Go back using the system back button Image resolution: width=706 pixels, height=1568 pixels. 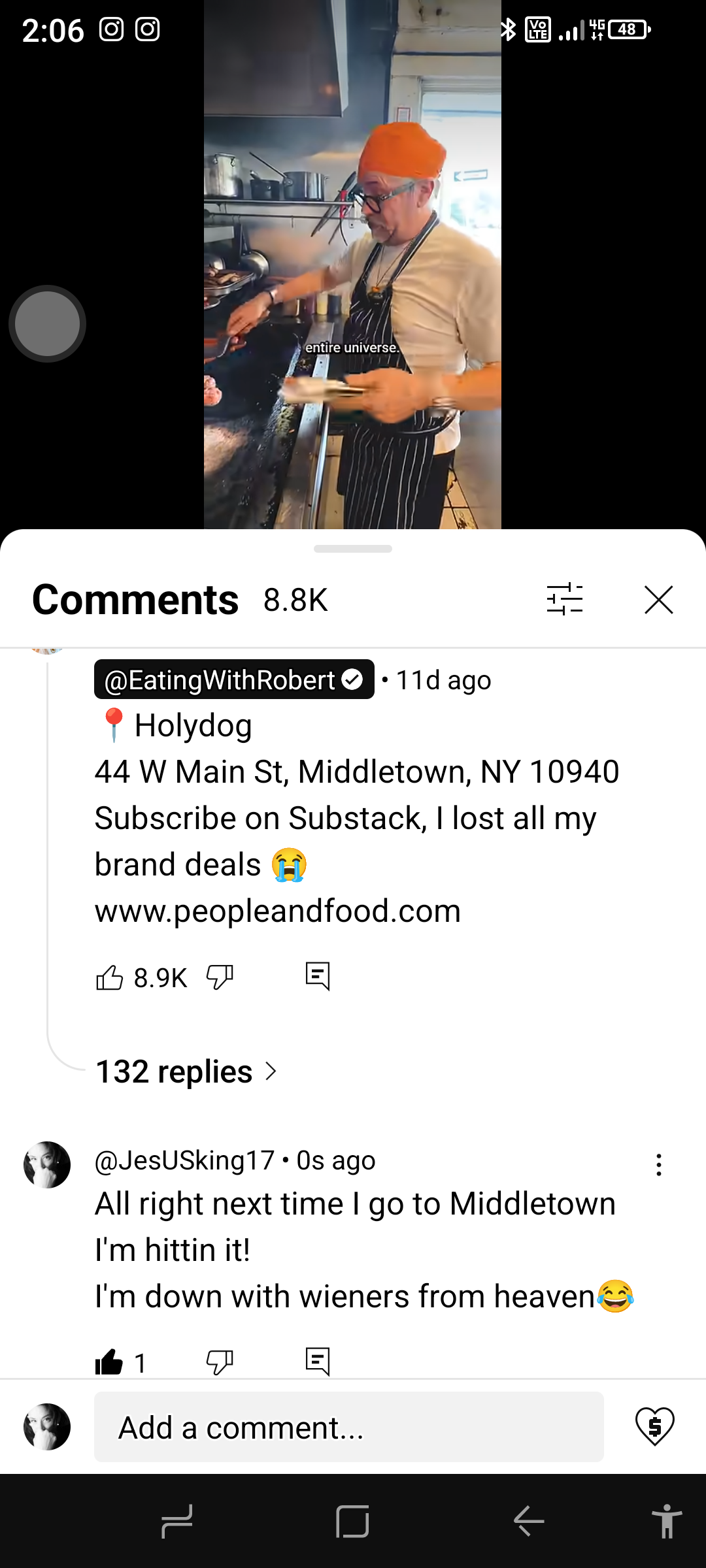click(529, 1522)
